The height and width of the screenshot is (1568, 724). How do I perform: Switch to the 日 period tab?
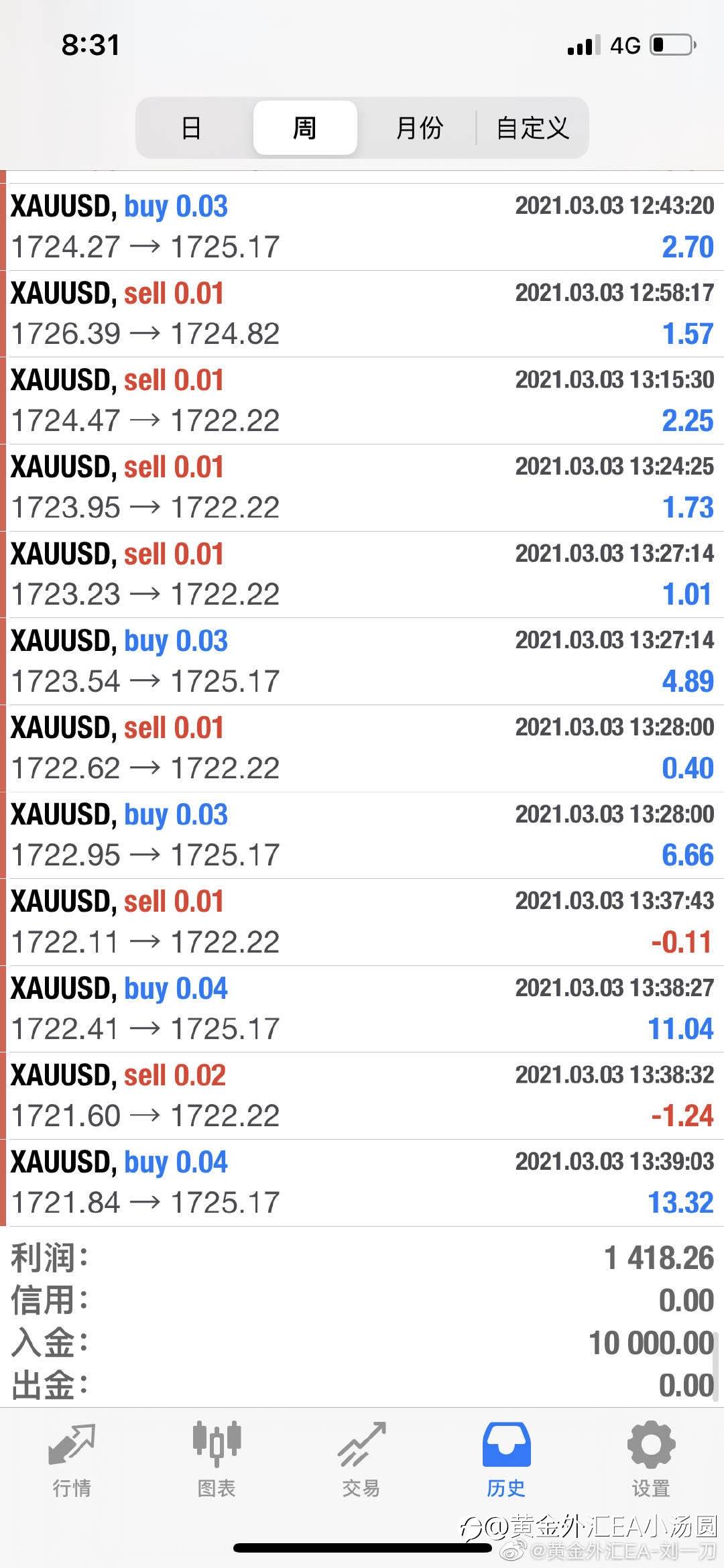pos(192,127)
